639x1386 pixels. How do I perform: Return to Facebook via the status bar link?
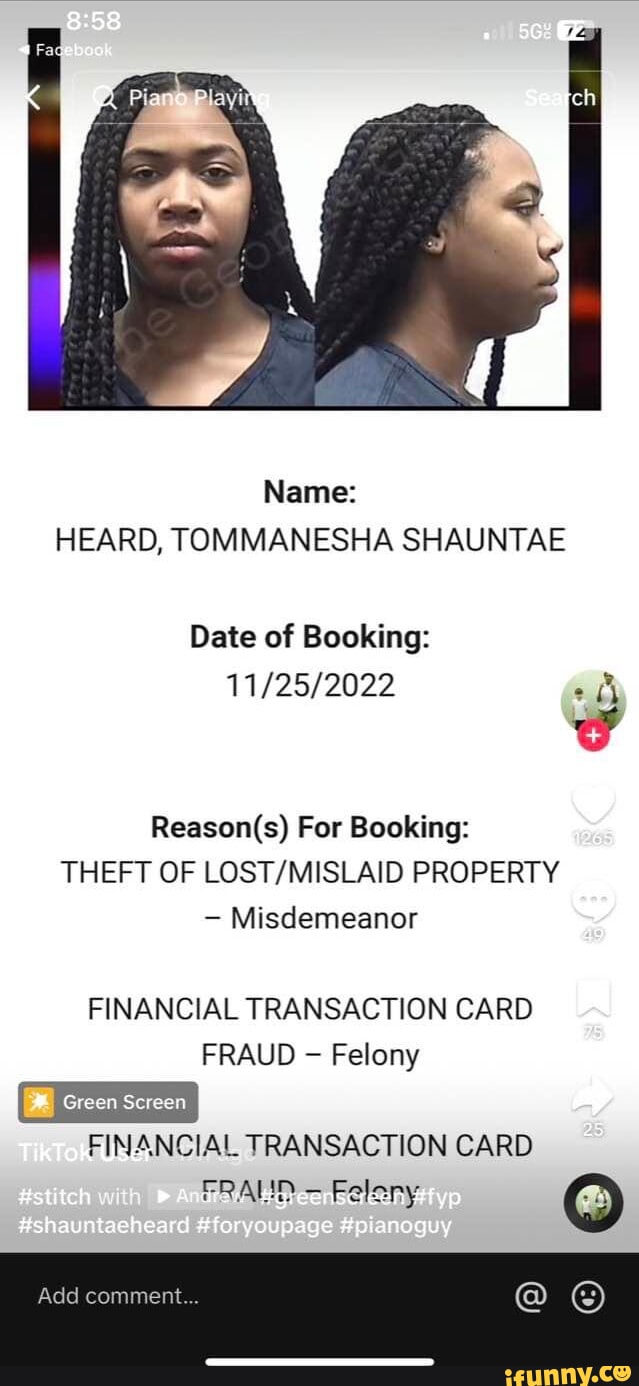68,49
